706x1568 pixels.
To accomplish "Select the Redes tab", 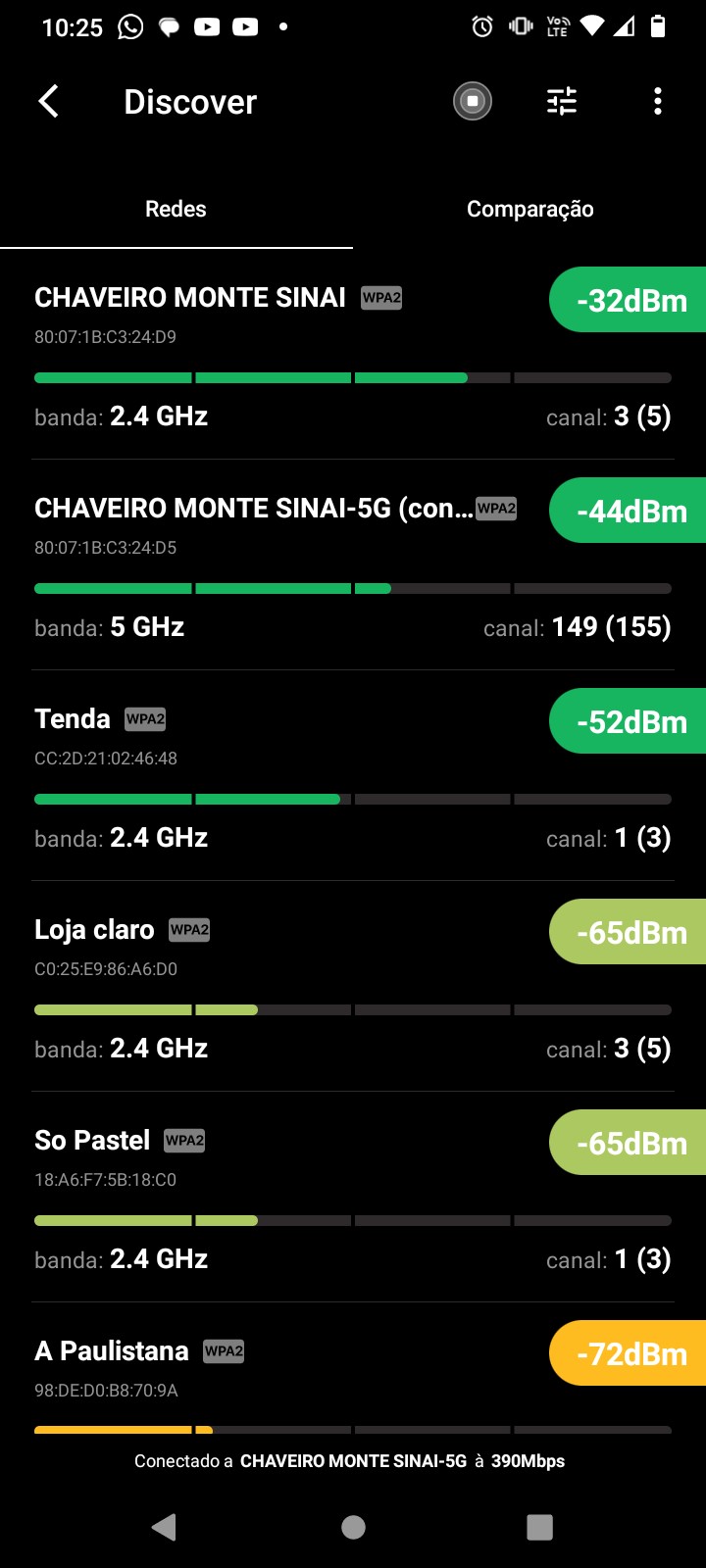I will 176,209.
